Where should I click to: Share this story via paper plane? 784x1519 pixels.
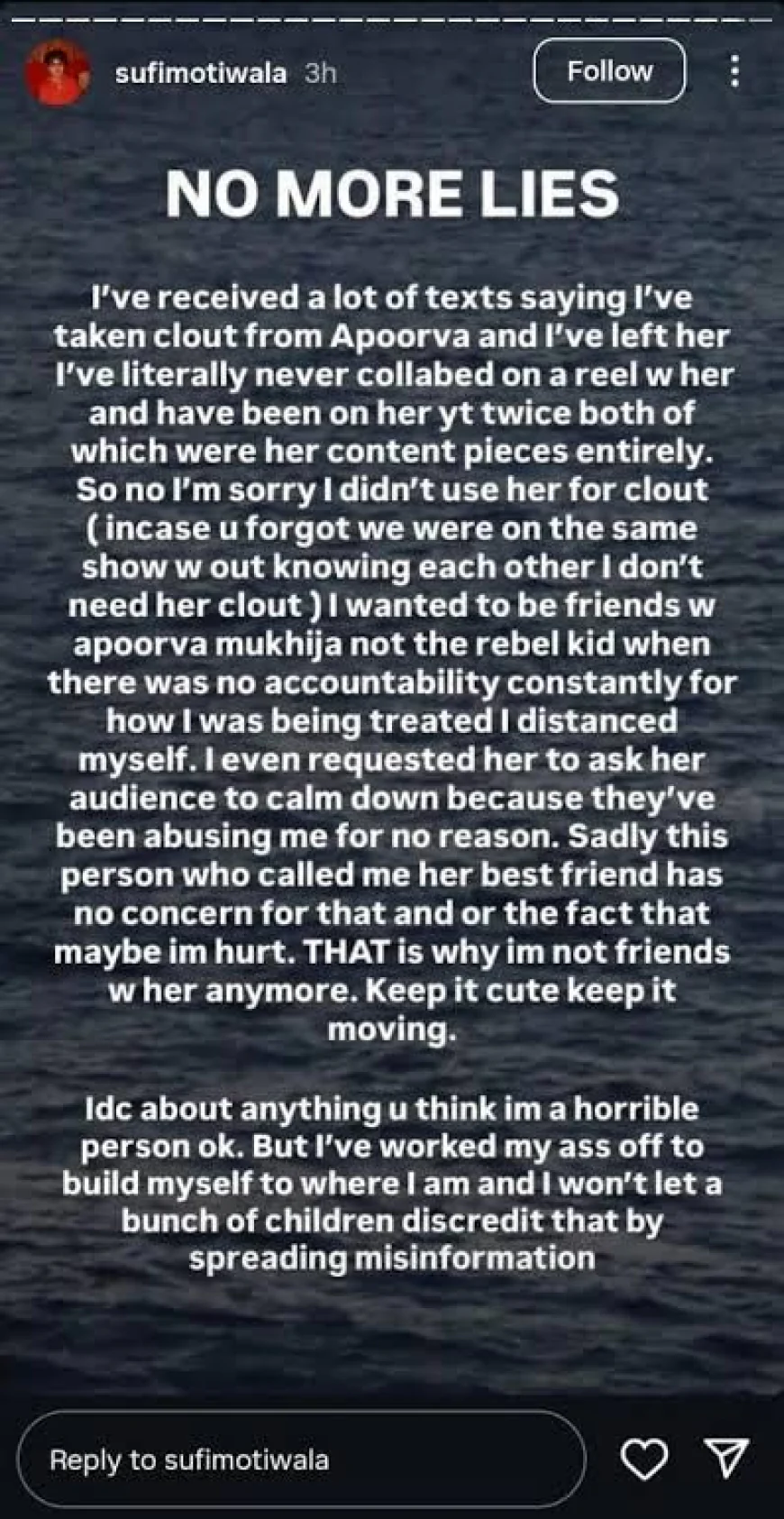coord(726,1458)
